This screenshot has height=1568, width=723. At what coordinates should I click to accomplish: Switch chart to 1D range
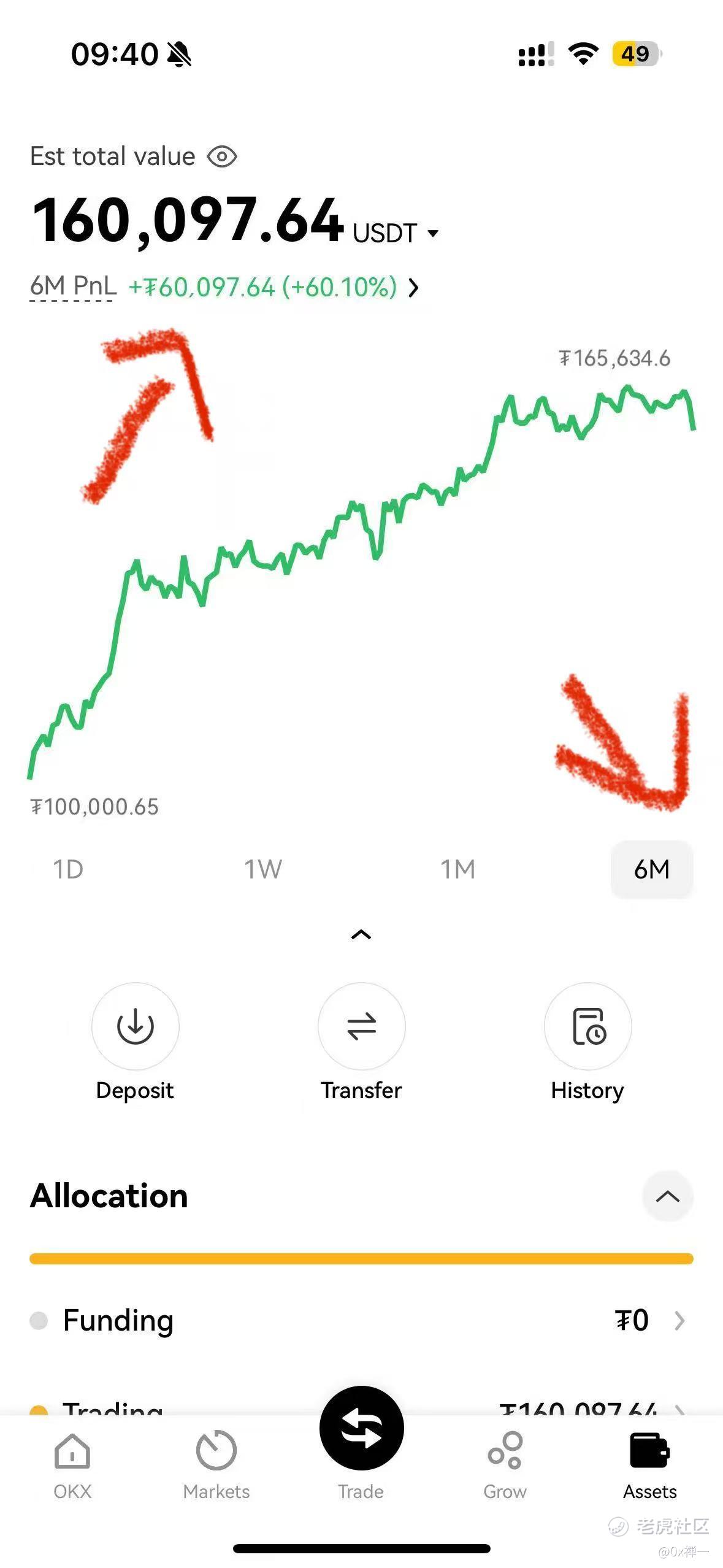(x=68, y=869)
